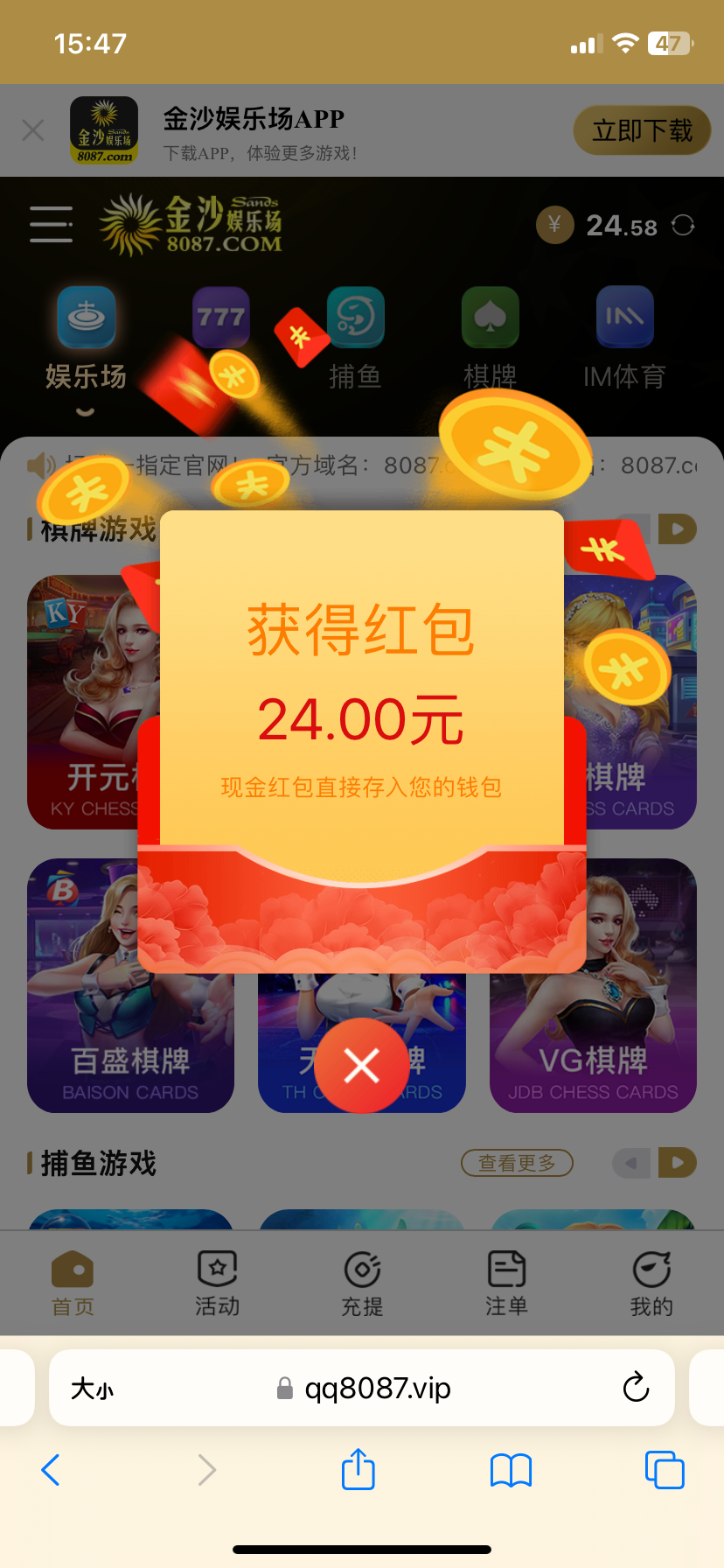Open Safari share sheet
This screenshot has width=724, height=1568.
[358, 1469]
